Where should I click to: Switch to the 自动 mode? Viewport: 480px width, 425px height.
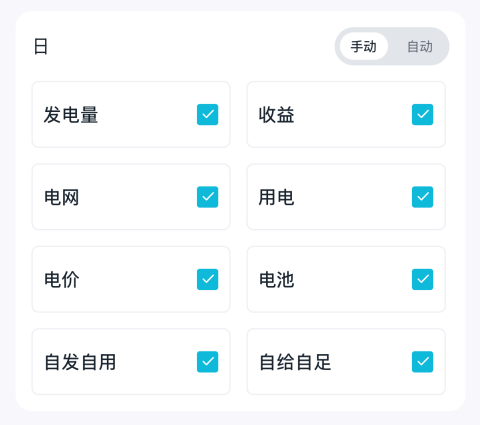click(420, 46)
